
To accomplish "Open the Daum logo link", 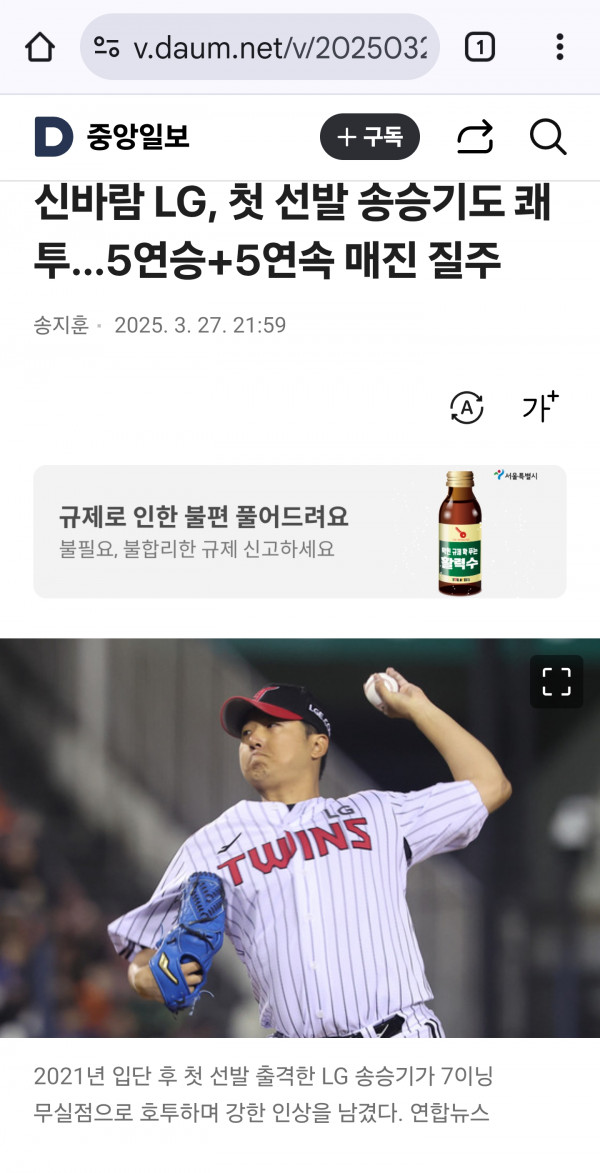I will click(x=52, y=137).
